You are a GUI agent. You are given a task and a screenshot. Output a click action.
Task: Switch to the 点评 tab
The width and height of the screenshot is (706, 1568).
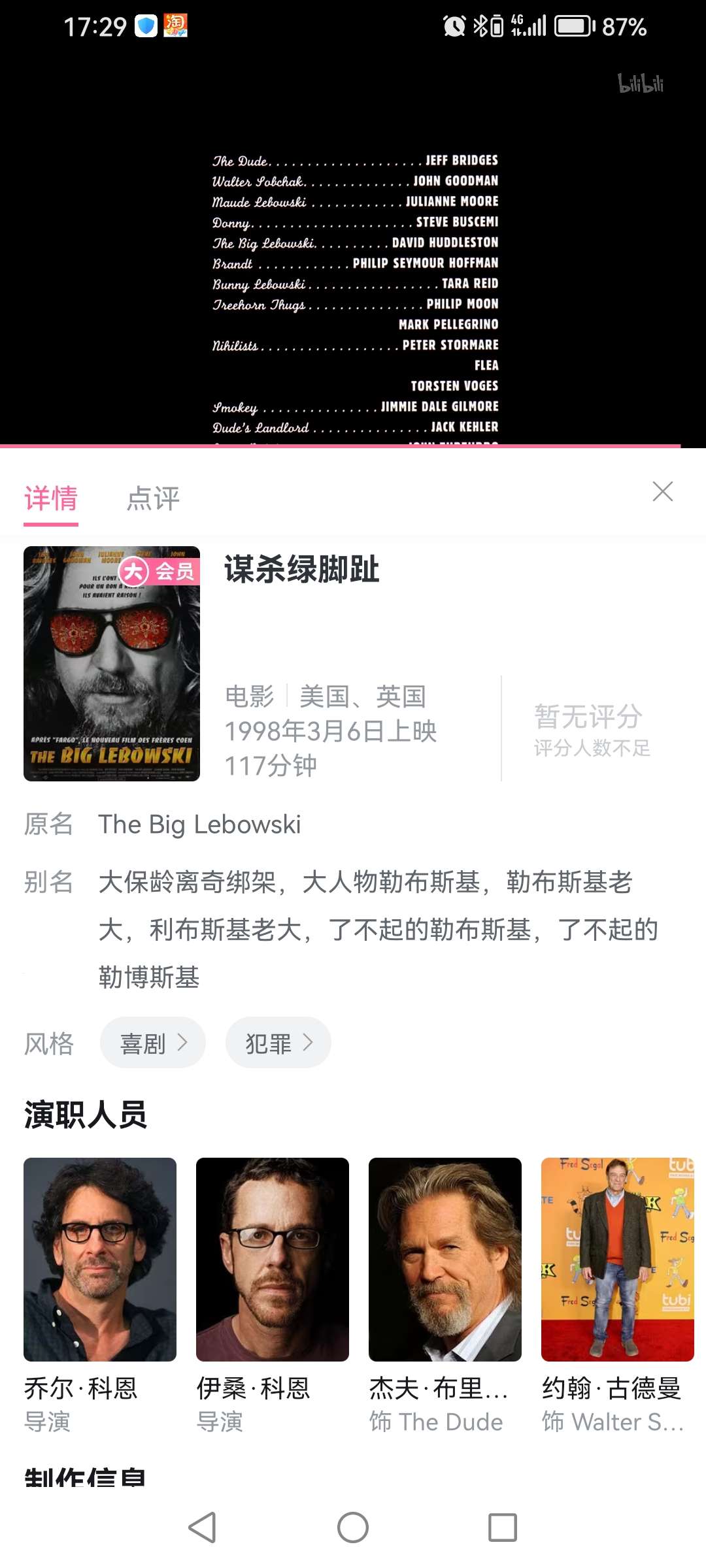(153, 498)
